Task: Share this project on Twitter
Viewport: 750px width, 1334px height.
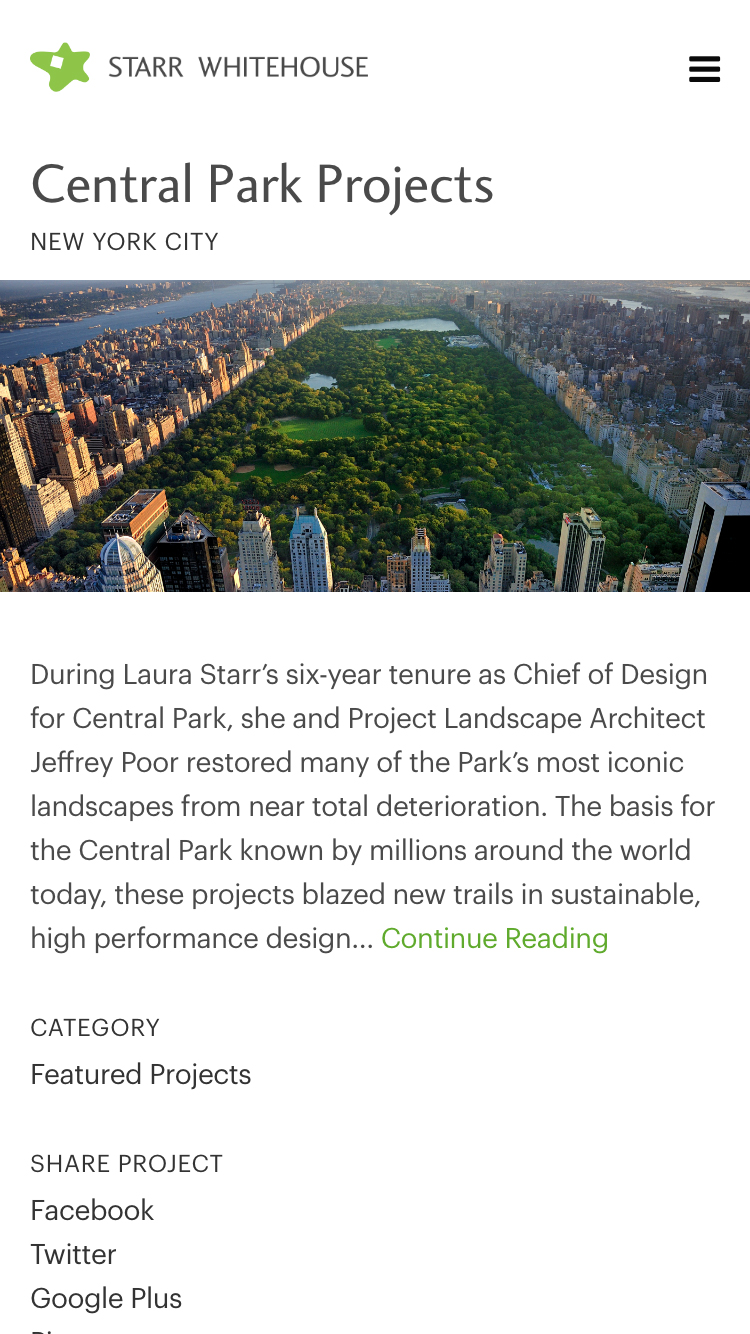Action: click(74, 1254)
